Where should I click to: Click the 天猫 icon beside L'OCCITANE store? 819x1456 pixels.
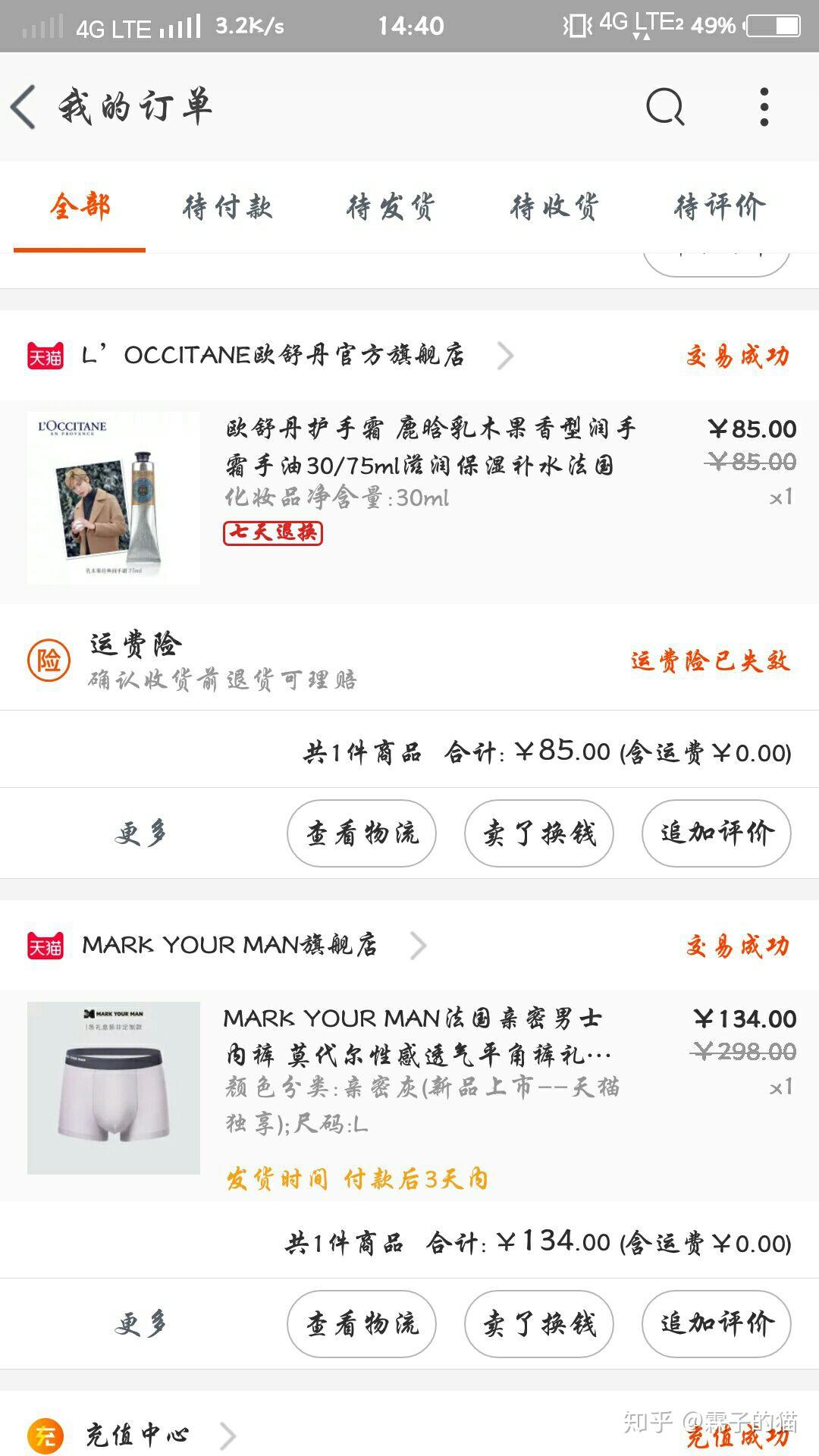46,353
